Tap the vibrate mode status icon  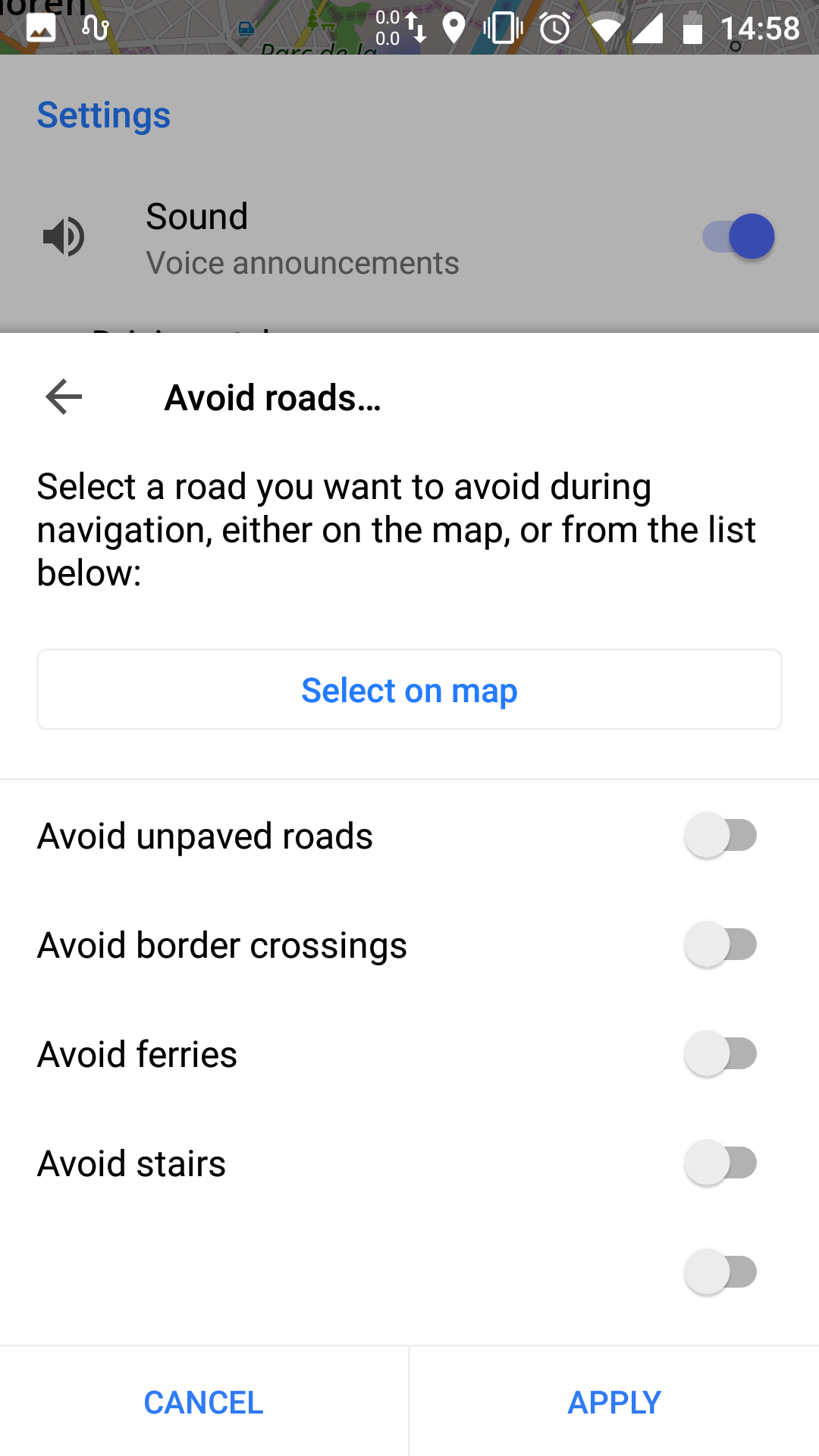(x=504, y=27)
